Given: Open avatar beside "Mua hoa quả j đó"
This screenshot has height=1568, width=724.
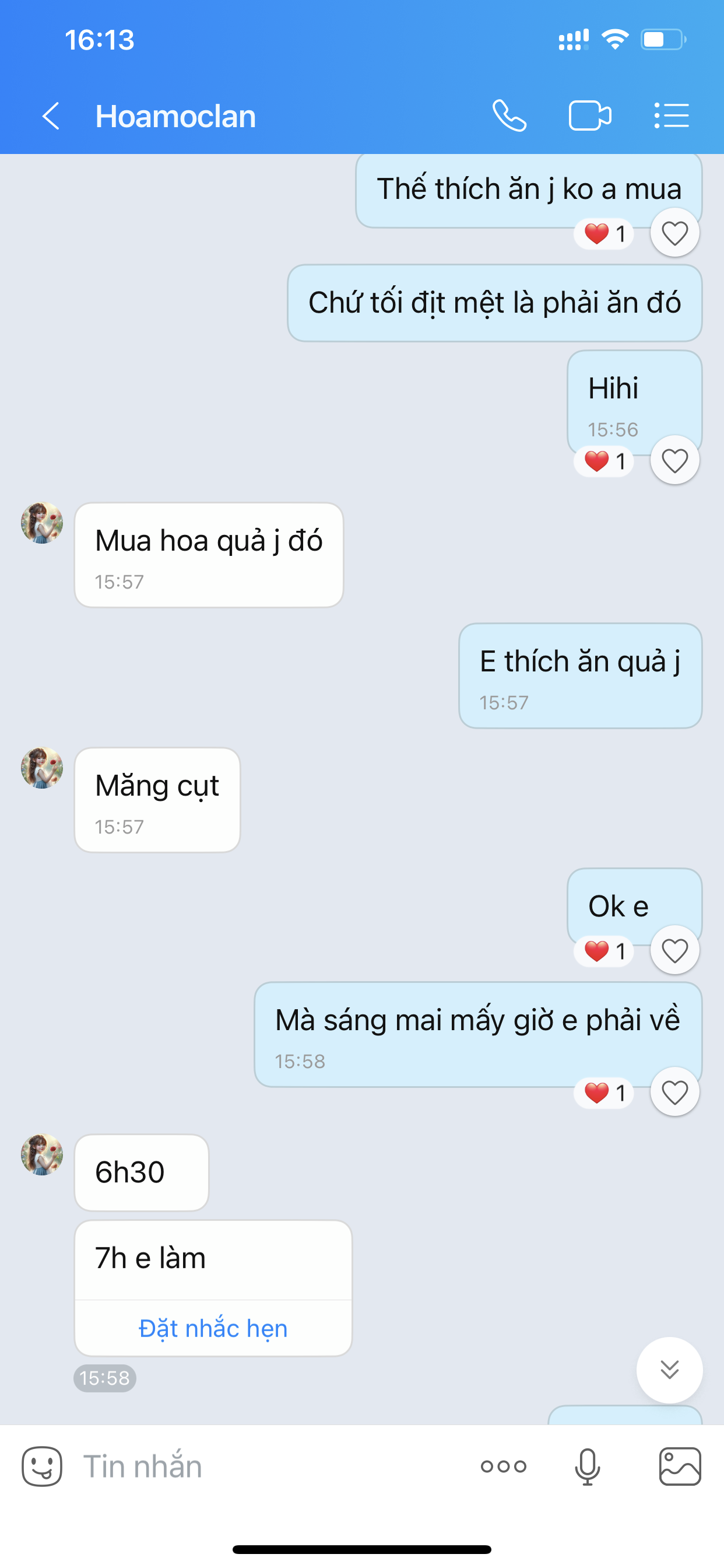Looking at the screenshot, I should point(42,523).
